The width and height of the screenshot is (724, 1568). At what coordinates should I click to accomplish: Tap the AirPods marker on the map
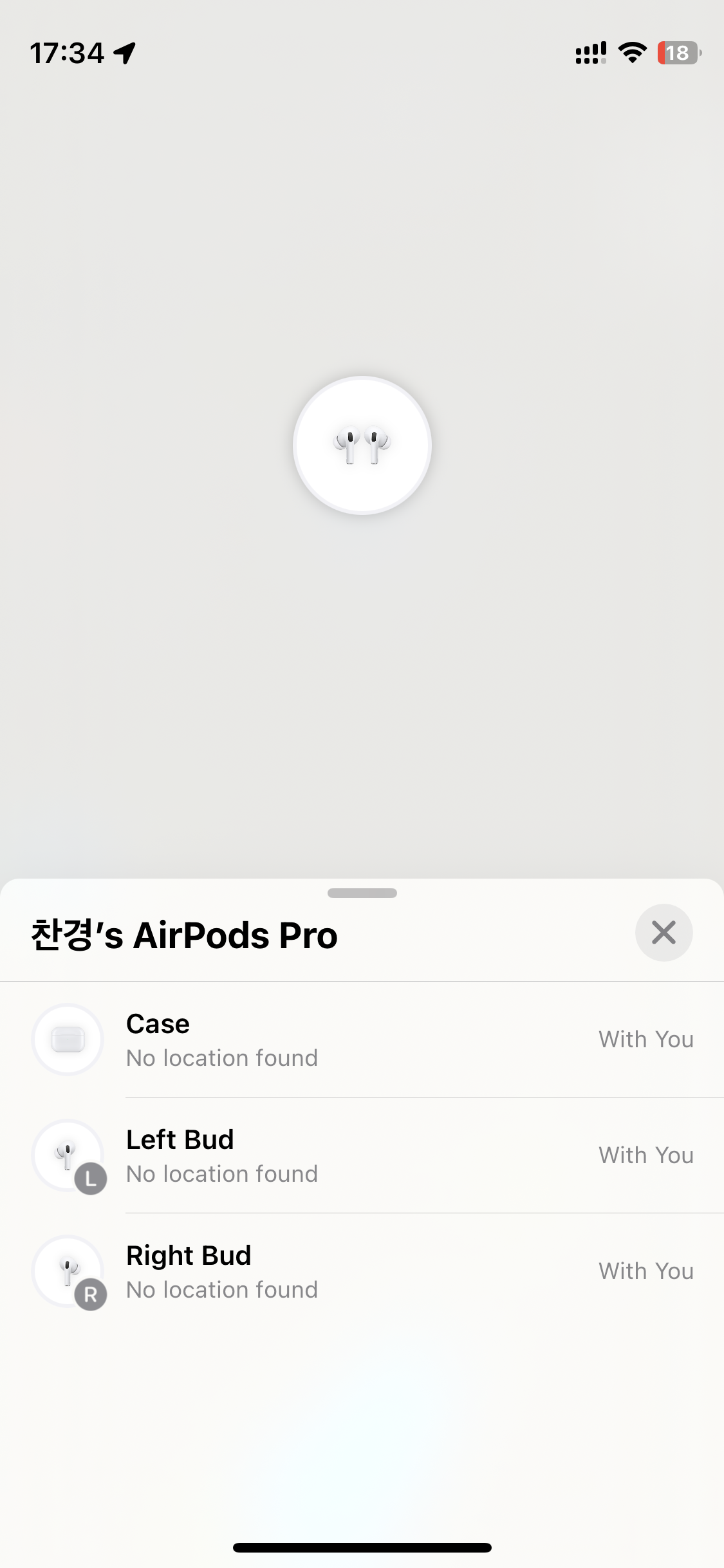[362, 445]
